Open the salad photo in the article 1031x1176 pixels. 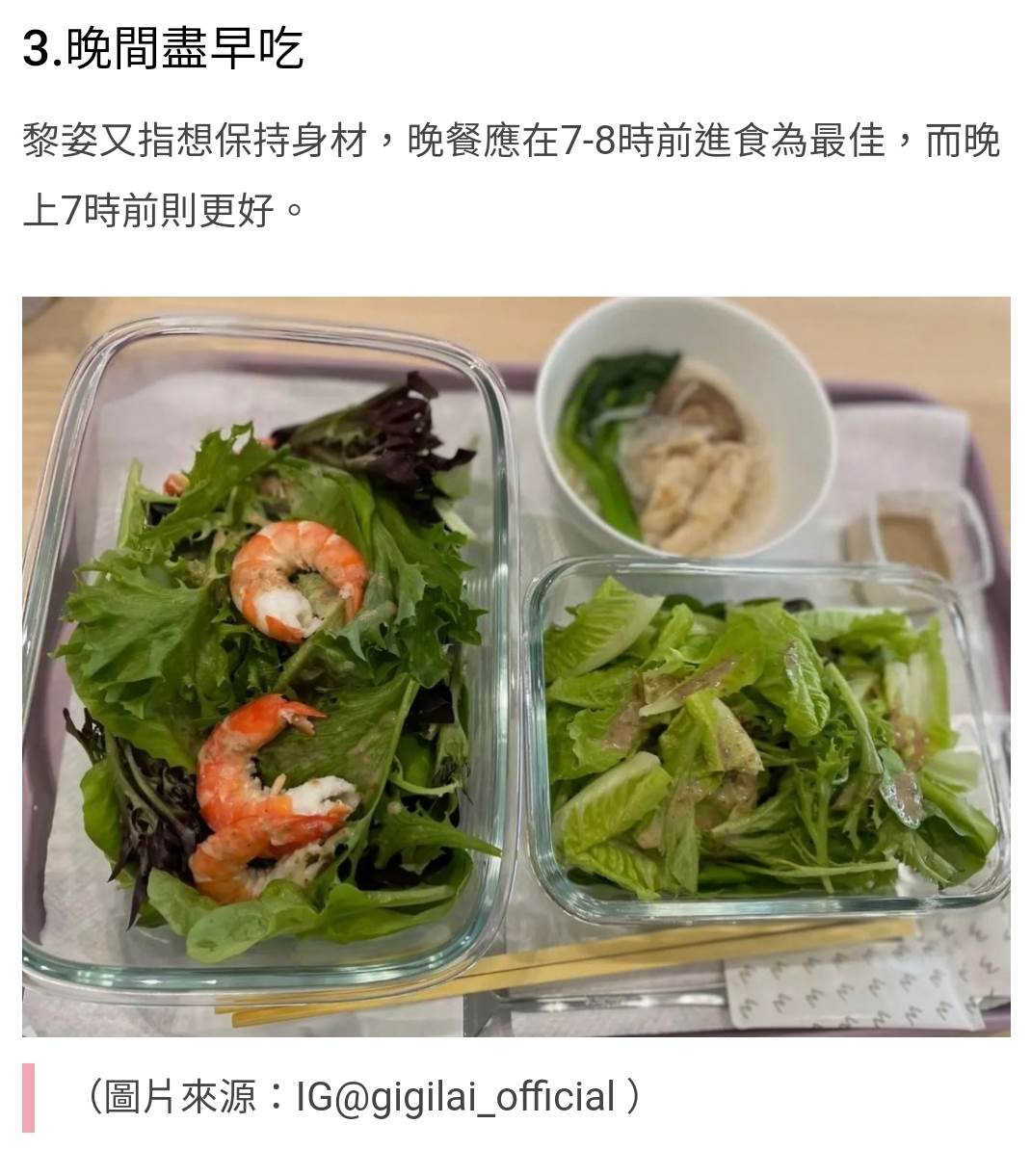[x=515, y=666]
